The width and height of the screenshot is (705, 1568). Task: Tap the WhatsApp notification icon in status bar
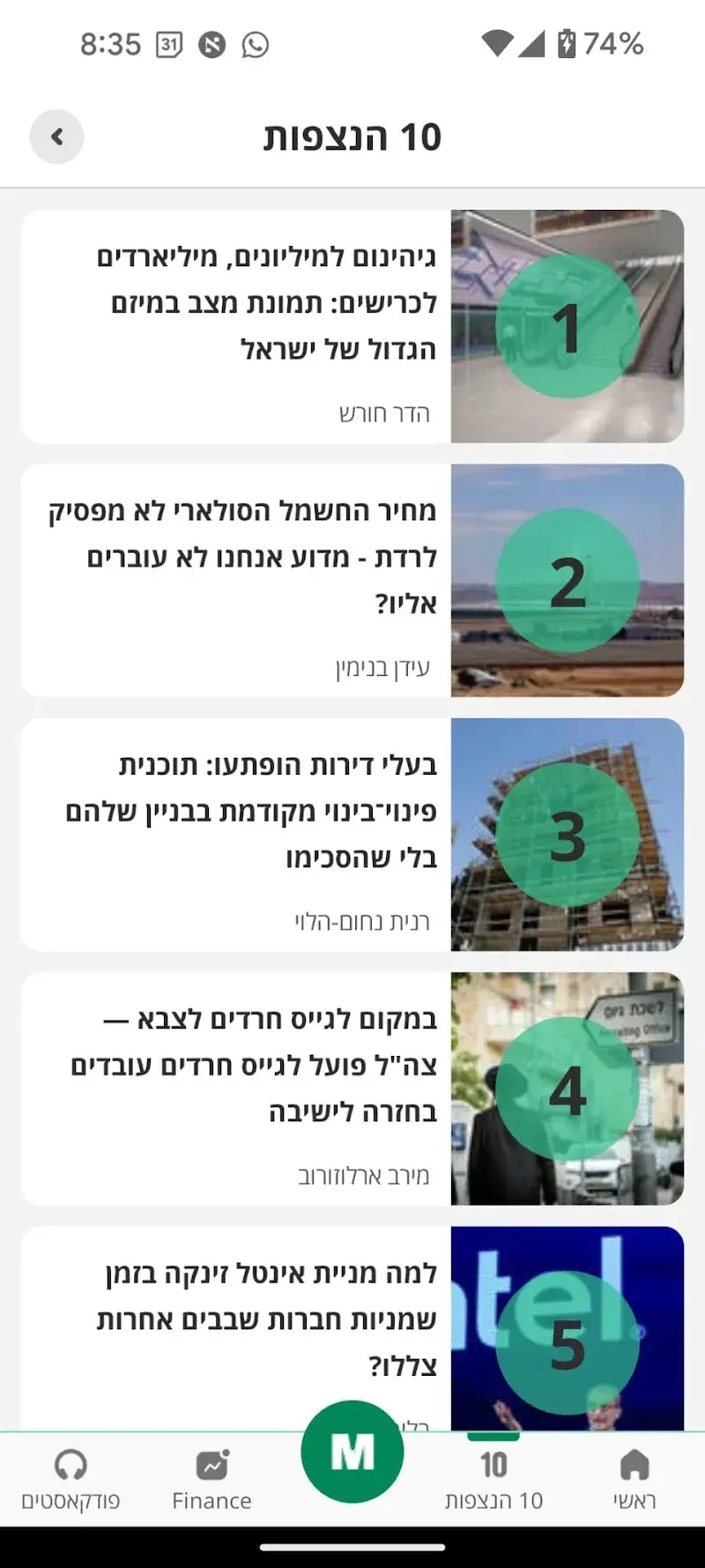click(256, 44)
